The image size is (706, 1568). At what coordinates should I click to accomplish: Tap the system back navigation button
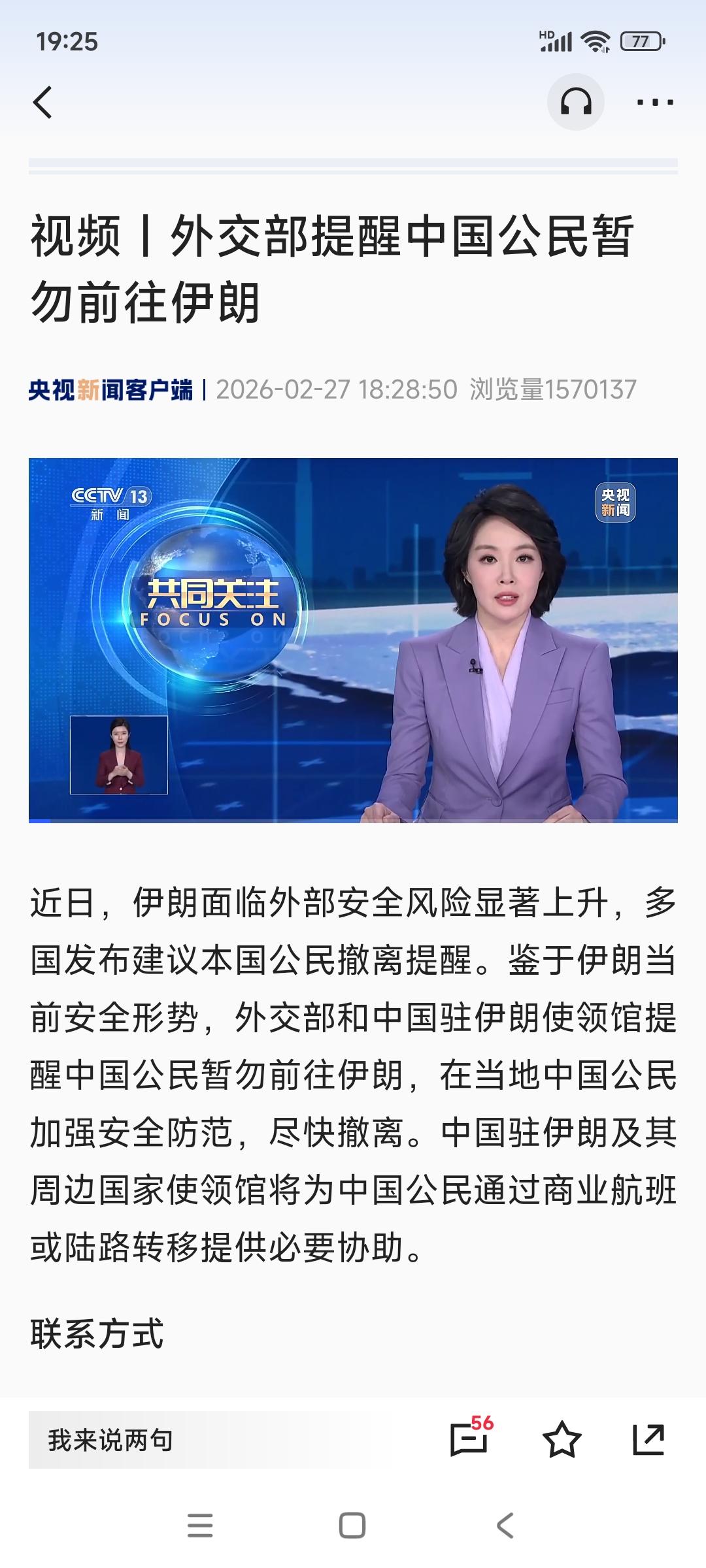coord(503,1524)
